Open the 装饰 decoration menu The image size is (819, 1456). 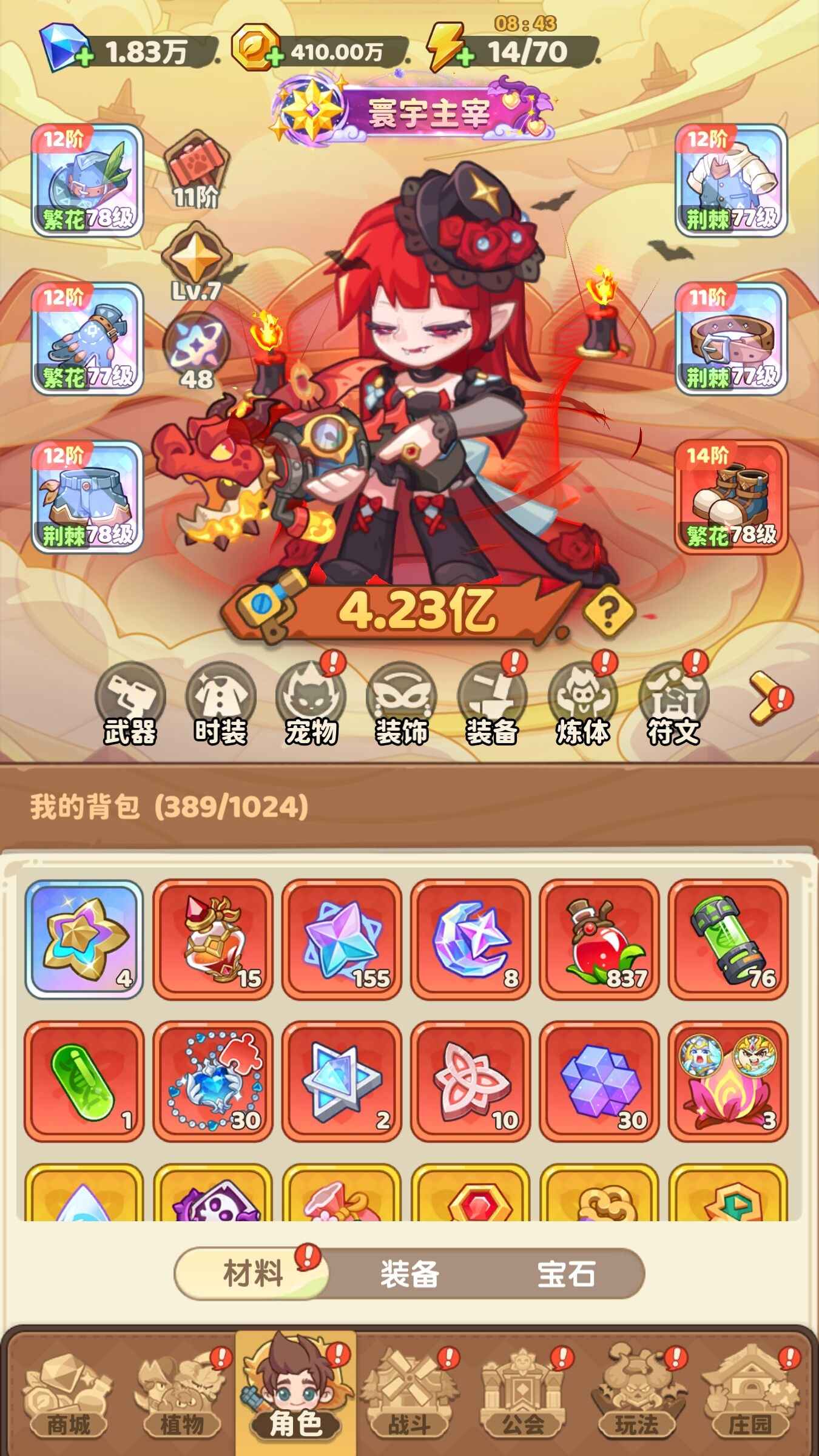click(x=401, y=704)
